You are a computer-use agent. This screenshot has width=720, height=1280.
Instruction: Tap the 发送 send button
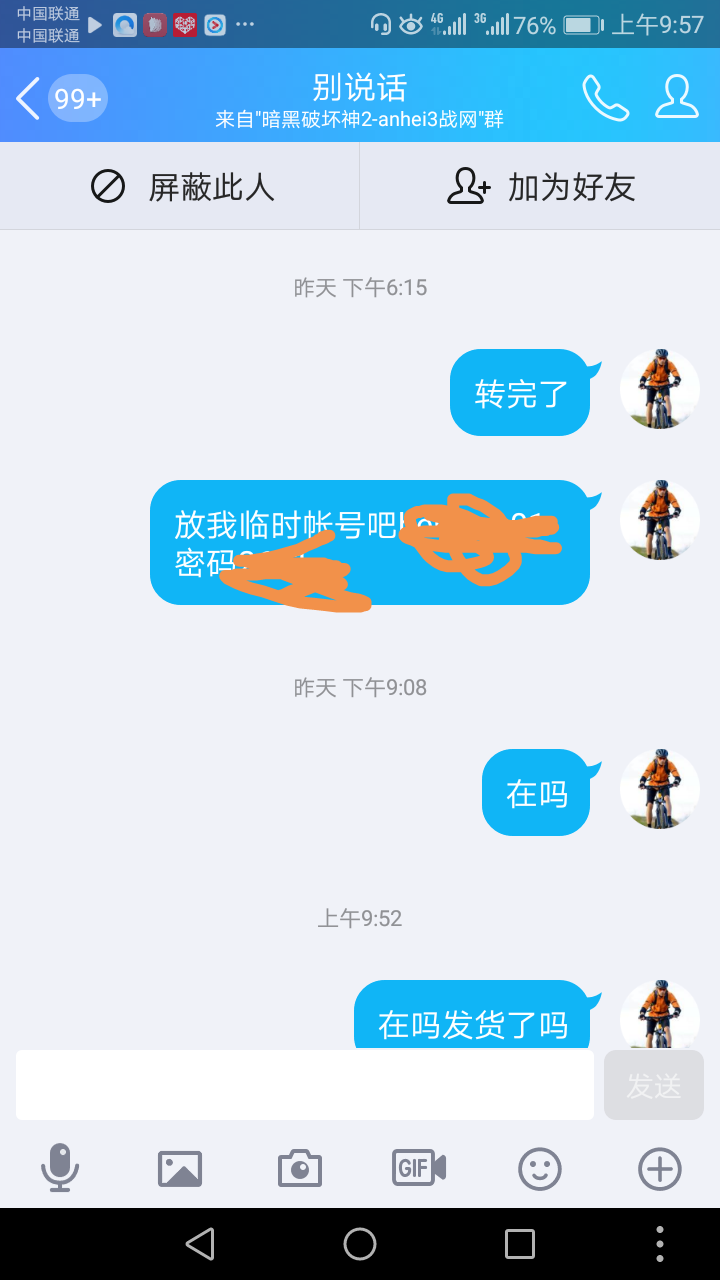pyautogui.click(x=653, y=1085)
